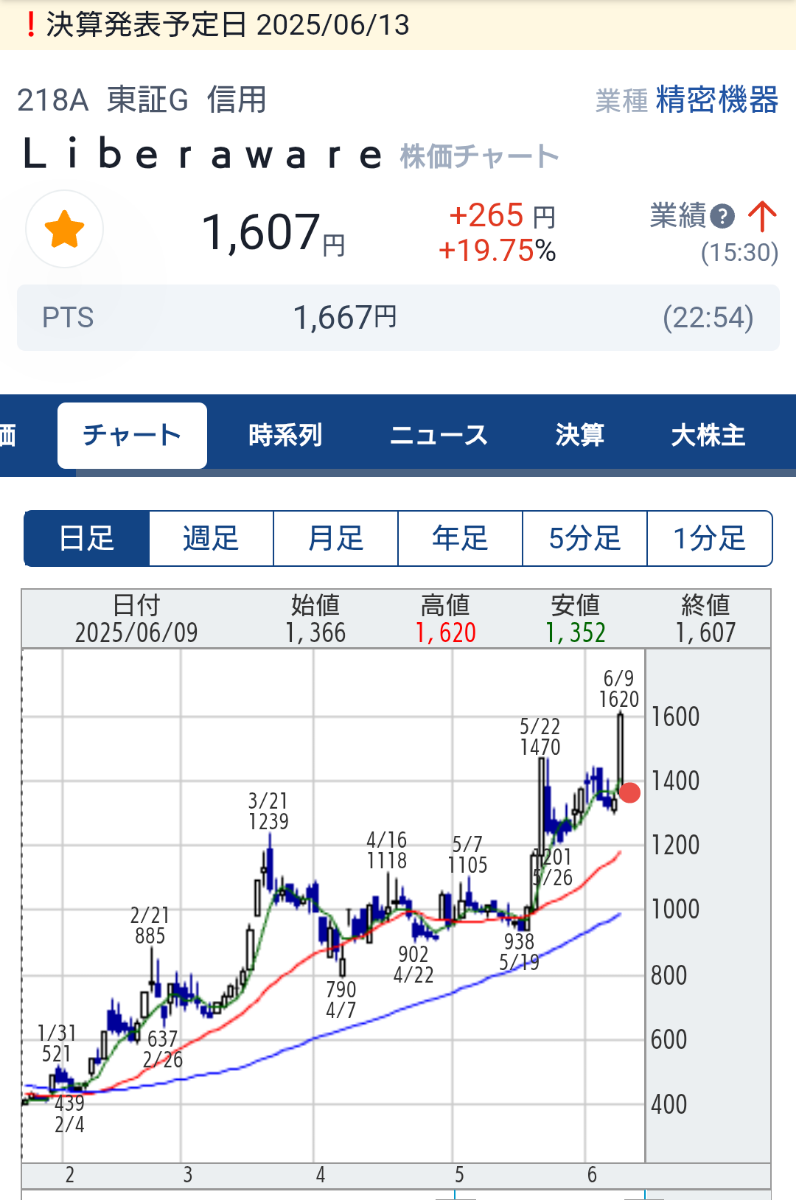Show the 週足 weekly chart
Screen dimensions: 796x1200
pyautogui.click(x=211, y=538)
